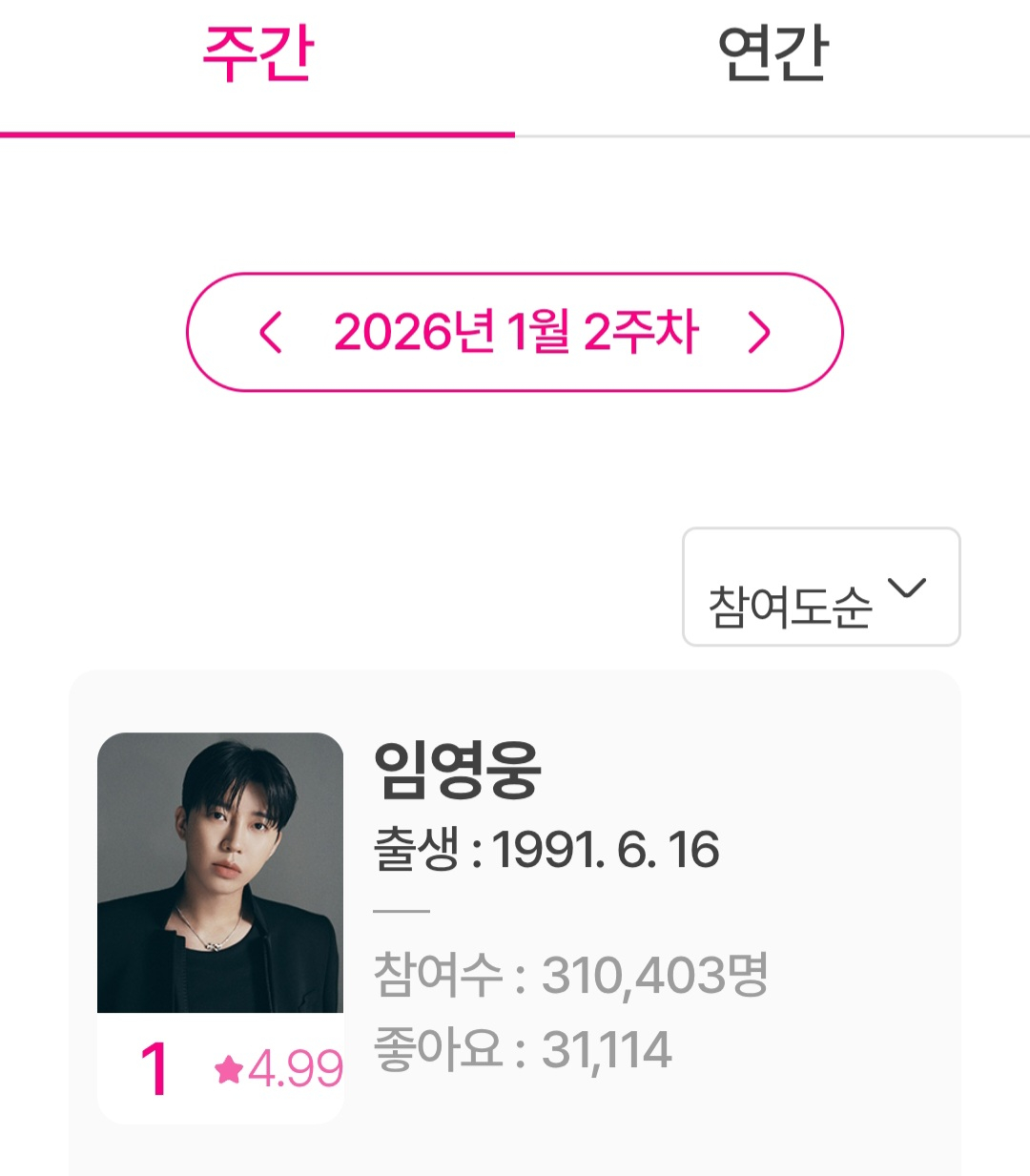The image size is (1030, 1176).
Task: Switch to the 연간 tab
Action: click(772, 57)
